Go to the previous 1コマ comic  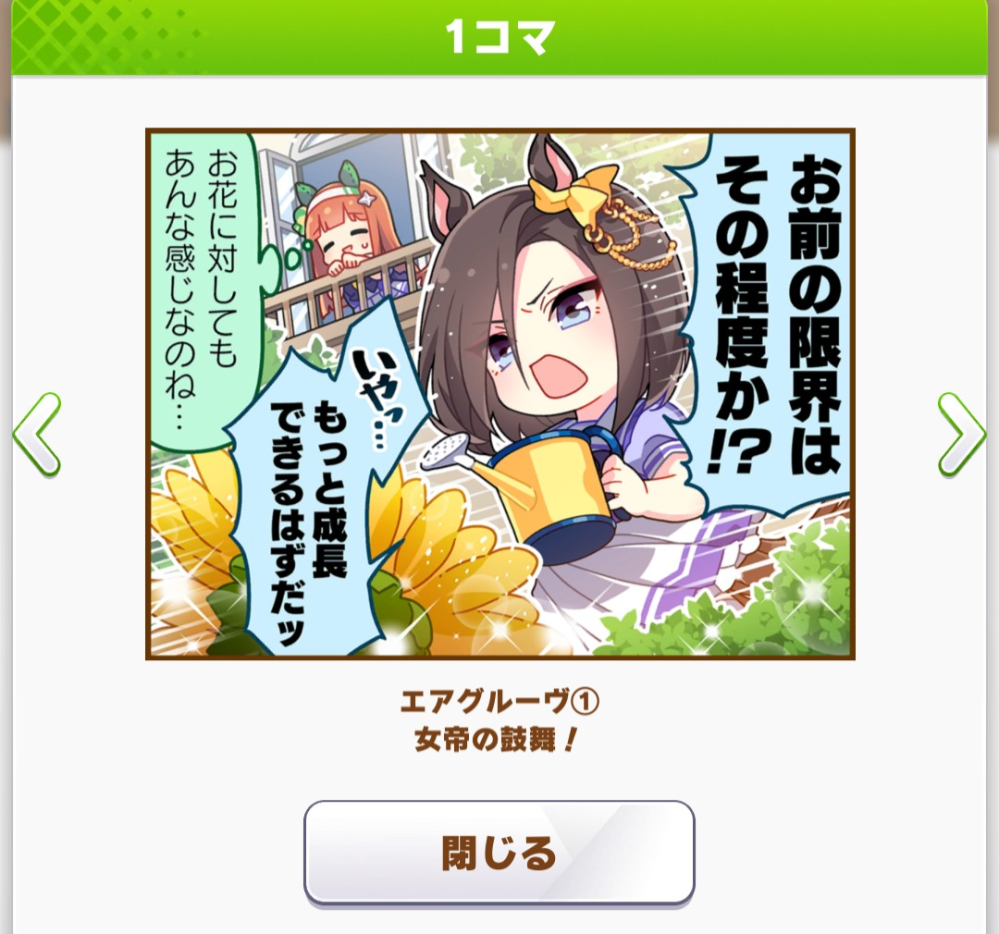click(36, 434)
